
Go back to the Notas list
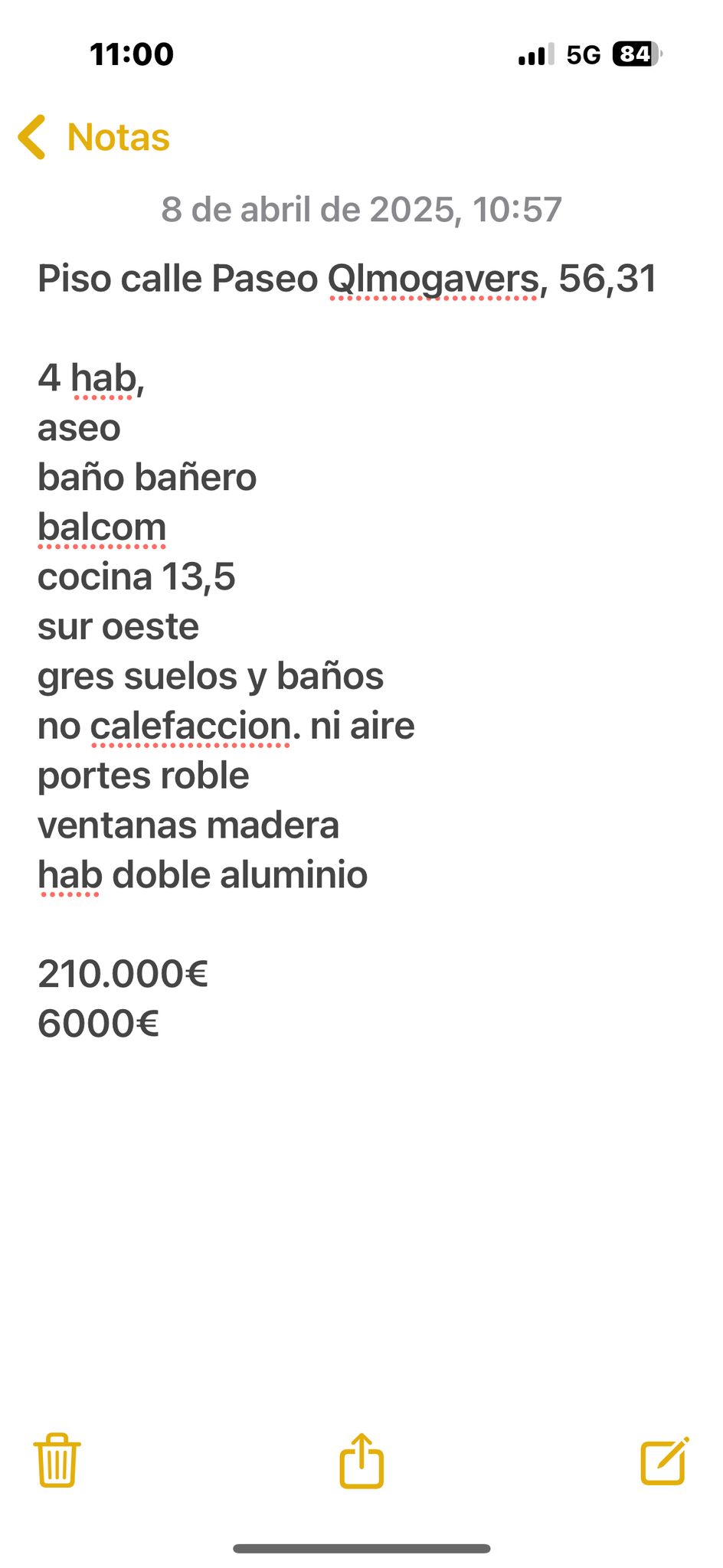[93, 138]
